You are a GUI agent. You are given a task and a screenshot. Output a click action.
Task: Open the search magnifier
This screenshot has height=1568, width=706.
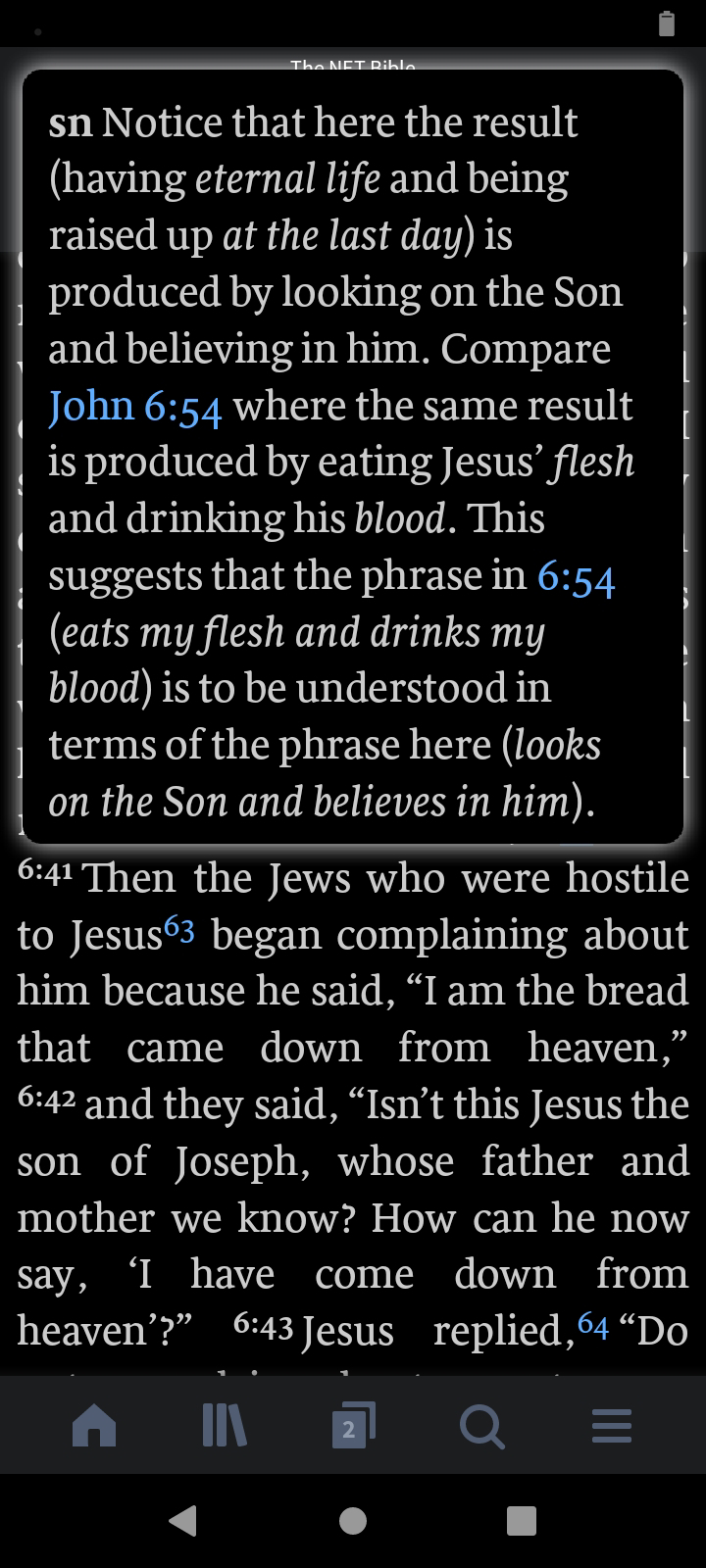[481, 1427]
